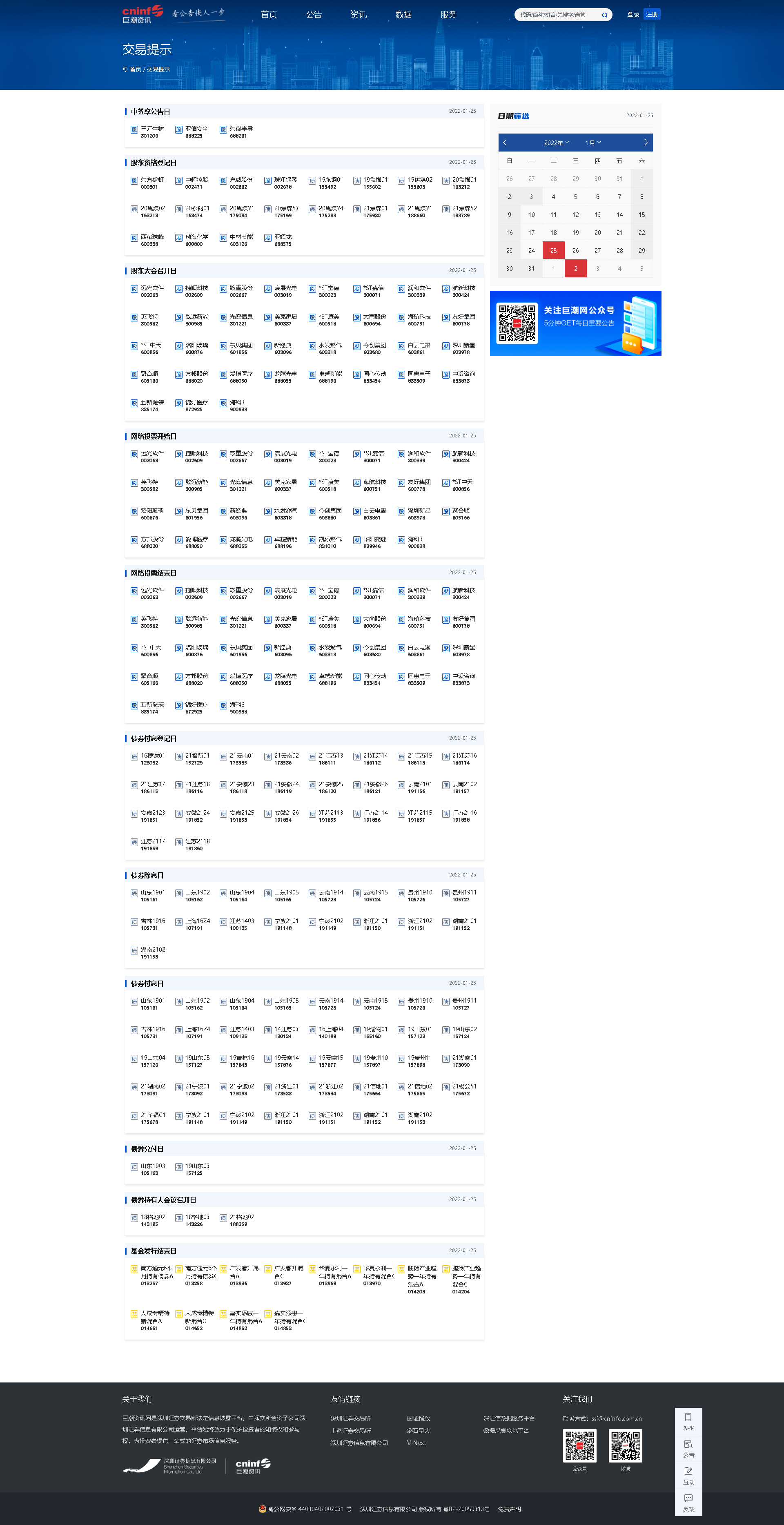Tap the 注册 register button
This screenshot has width=784, height=1525.
click(651, 14)
